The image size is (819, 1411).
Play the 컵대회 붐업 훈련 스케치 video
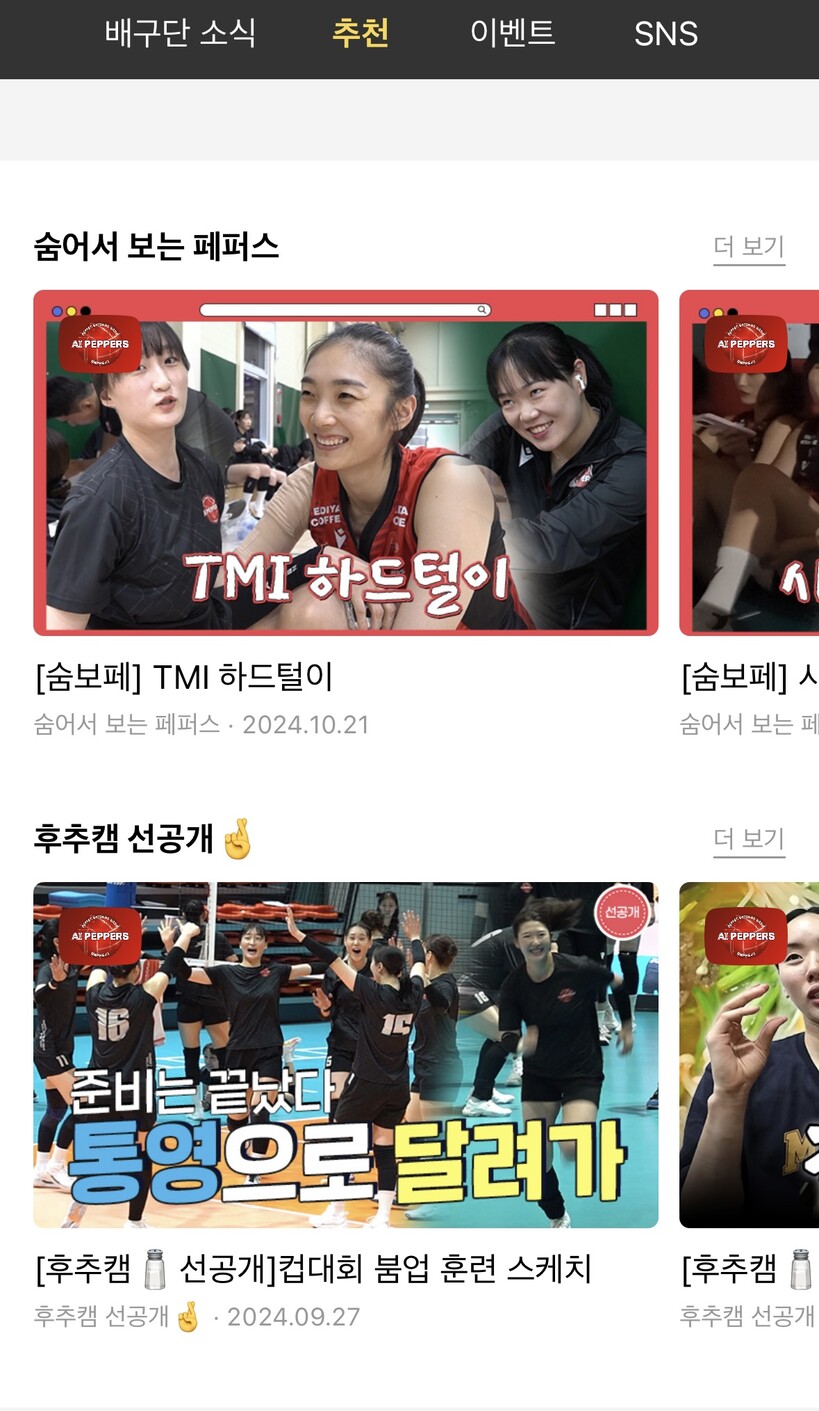point(345,1054)
